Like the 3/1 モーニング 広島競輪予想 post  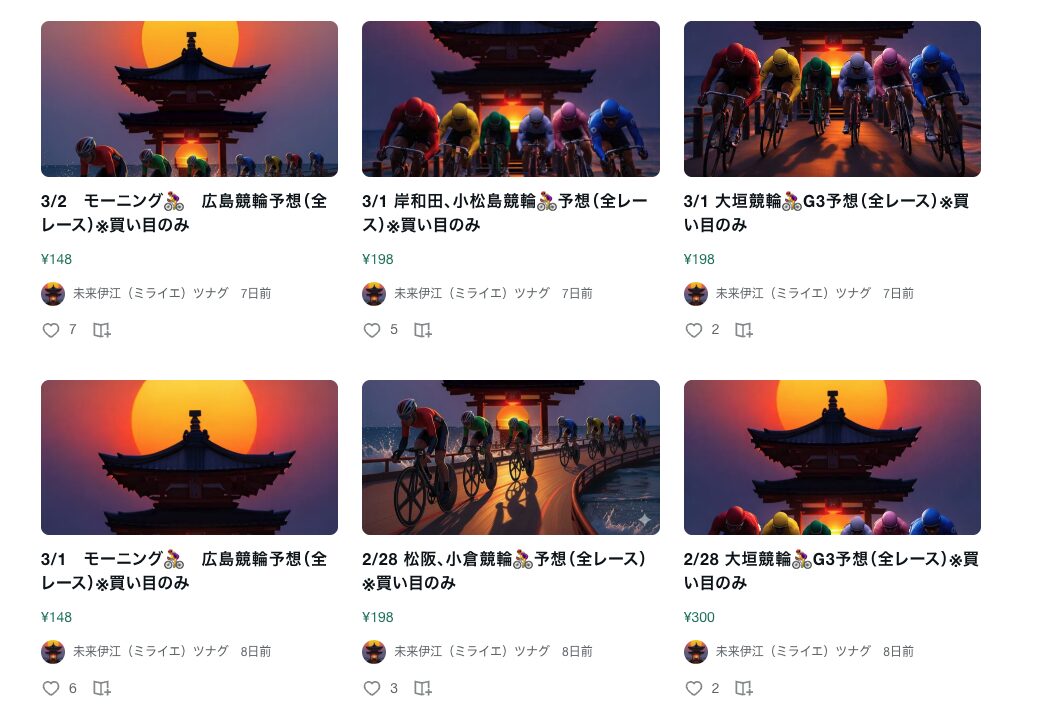click(x=51, y=688)
